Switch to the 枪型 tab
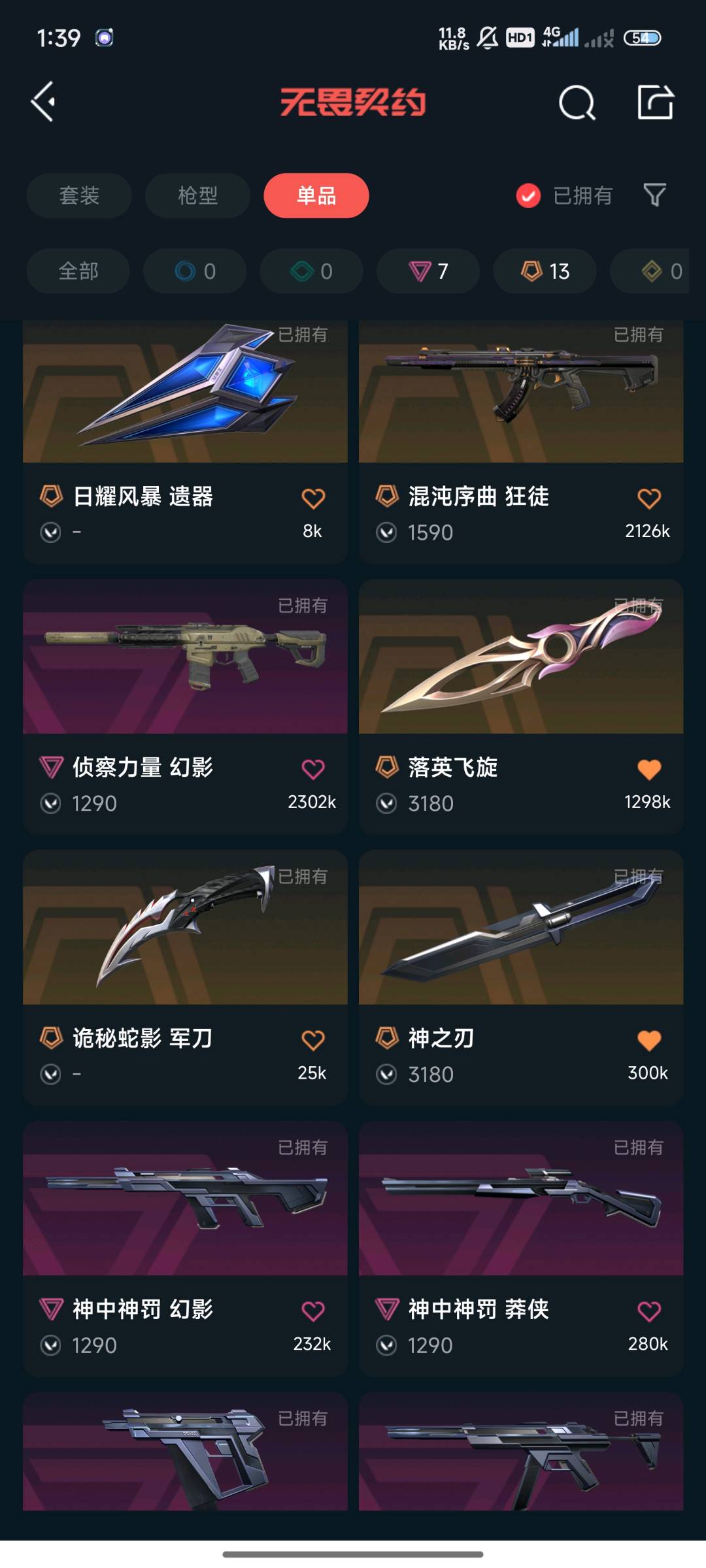This screenshot has height=1568, width=706. coord(197,195)
